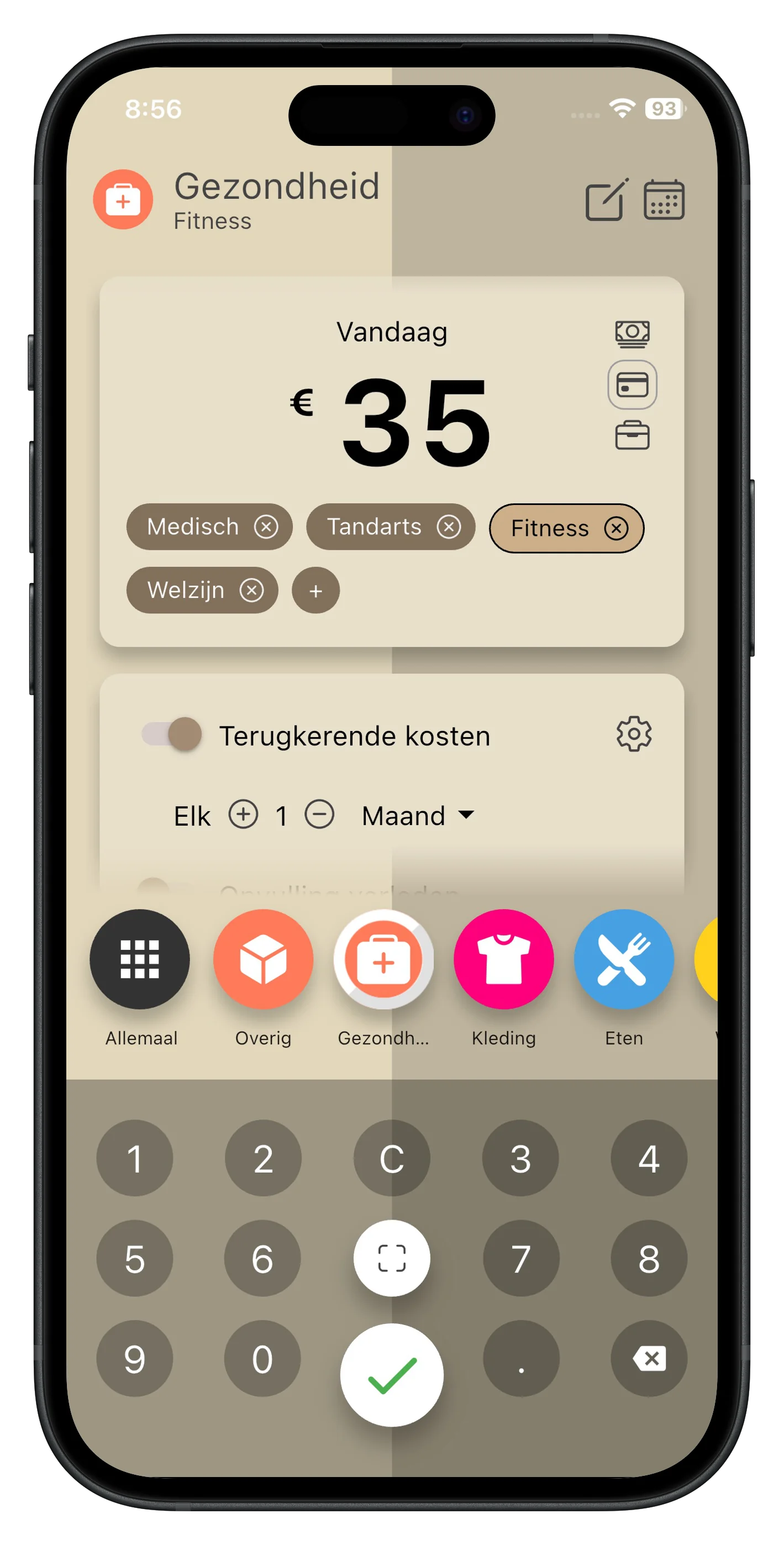Toggle Terugkerende kosten switch

pyautogui.click(x=172, y=734)
